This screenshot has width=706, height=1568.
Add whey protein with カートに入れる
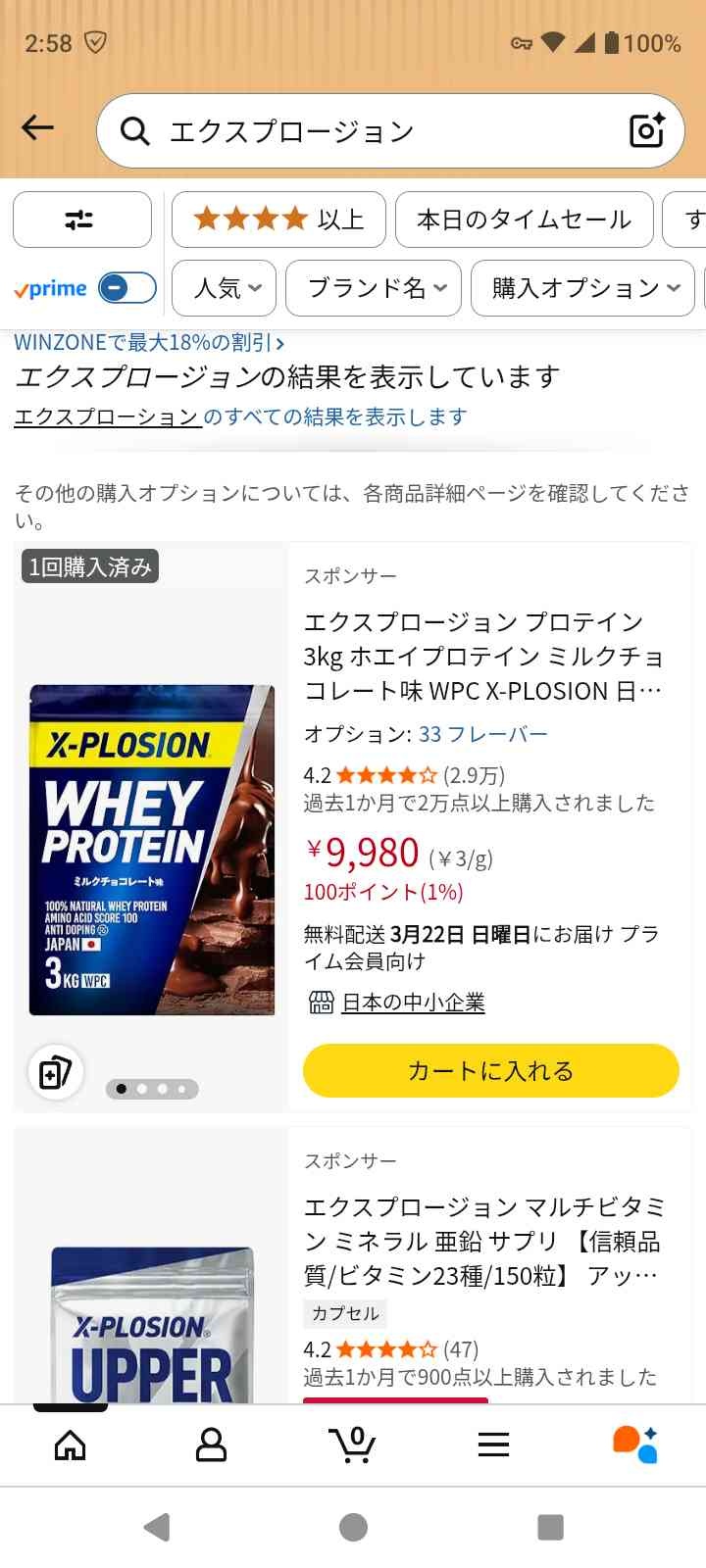coord(490,1070)
